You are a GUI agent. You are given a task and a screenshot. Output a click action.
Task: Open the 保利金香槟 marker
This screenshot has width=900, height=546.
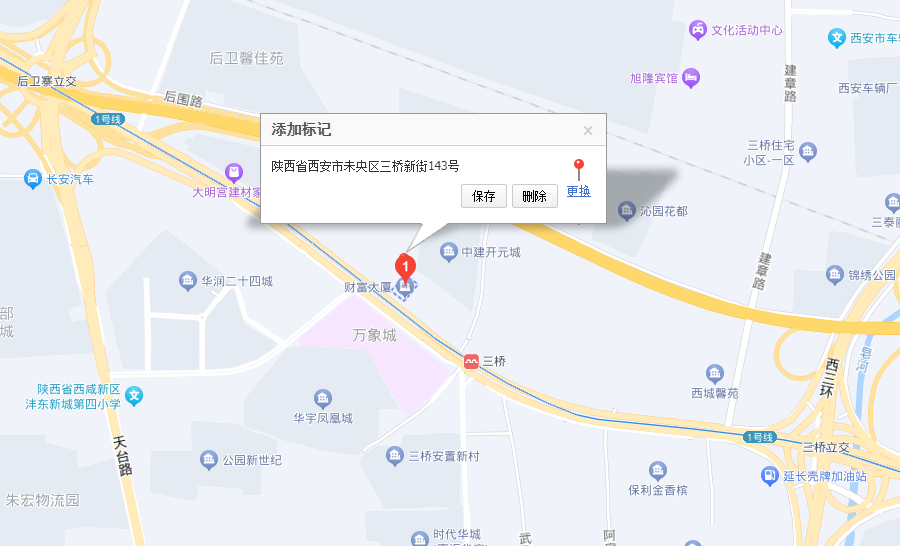click(657, 471)
